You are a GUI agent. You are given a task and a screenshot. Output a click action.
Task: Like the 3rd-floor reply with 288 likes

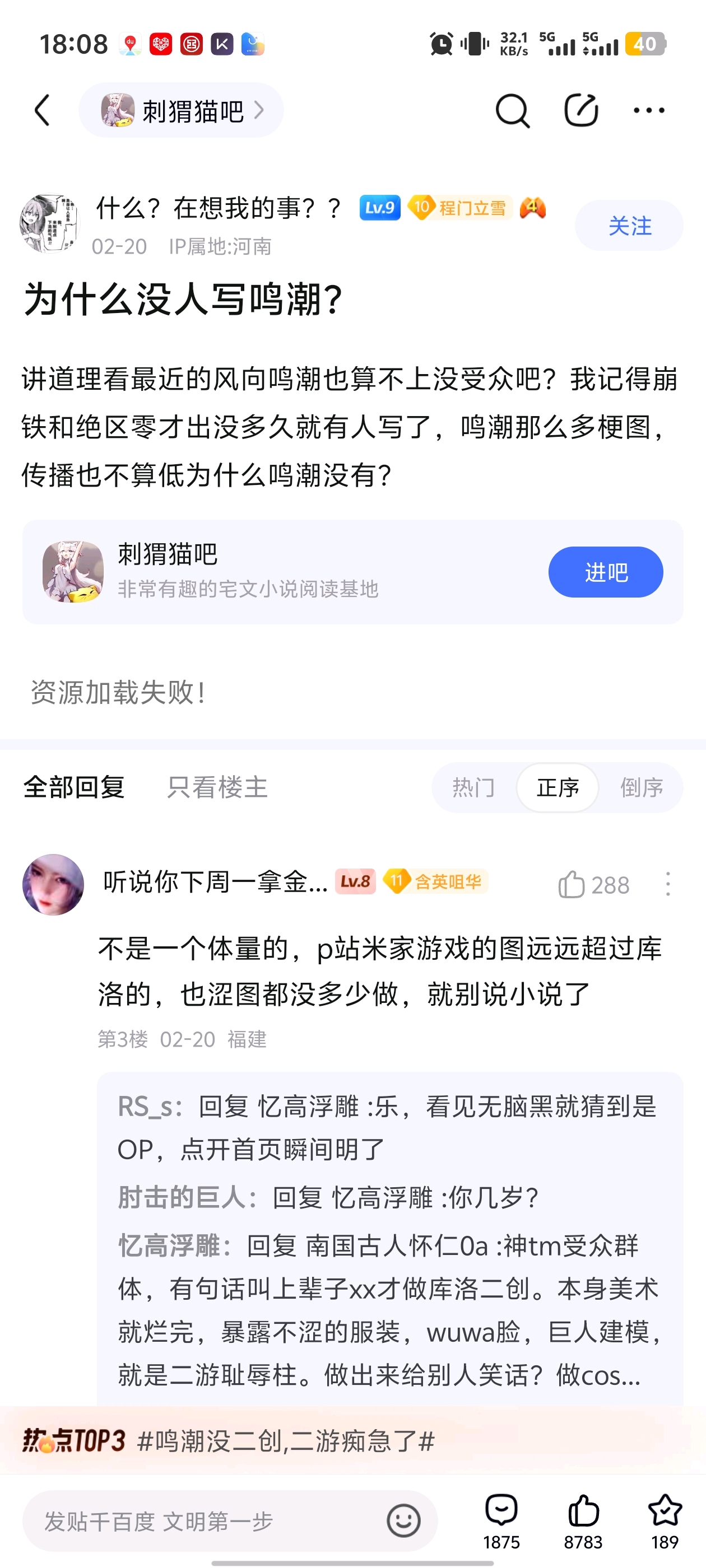[573, 884]
